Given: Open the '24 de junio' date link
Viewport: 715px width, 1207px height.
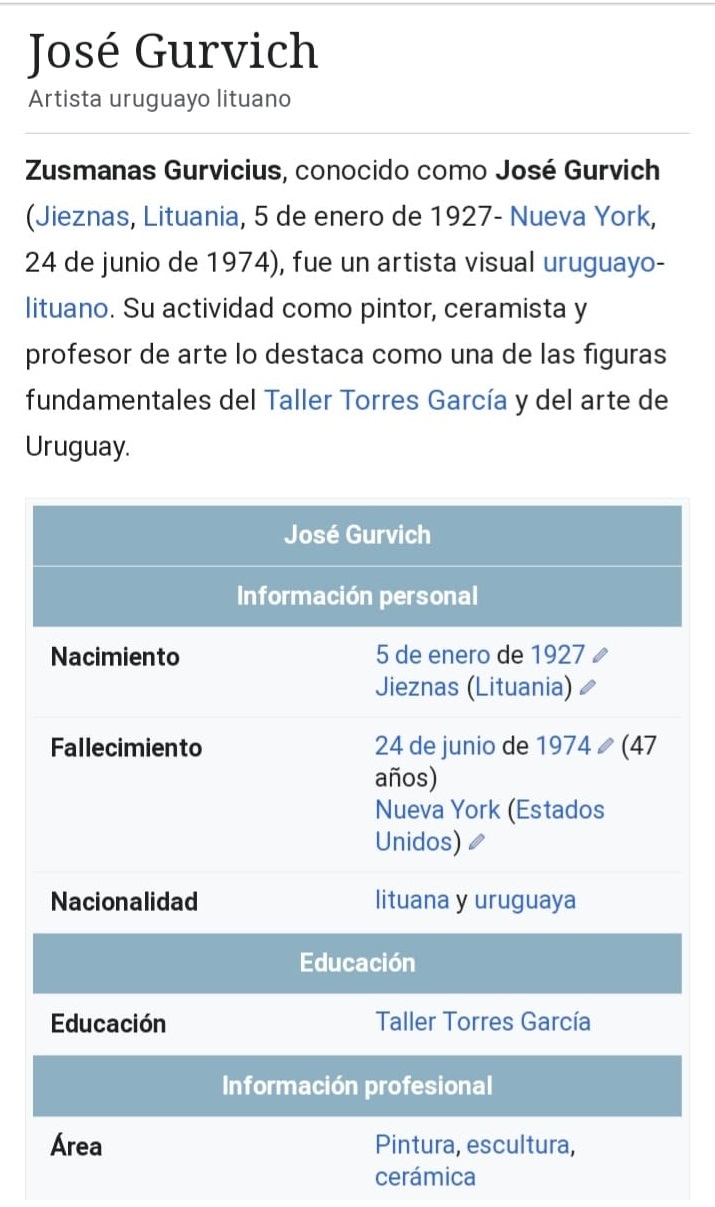Looking at the screenshot, I should (x=435, y=746).
